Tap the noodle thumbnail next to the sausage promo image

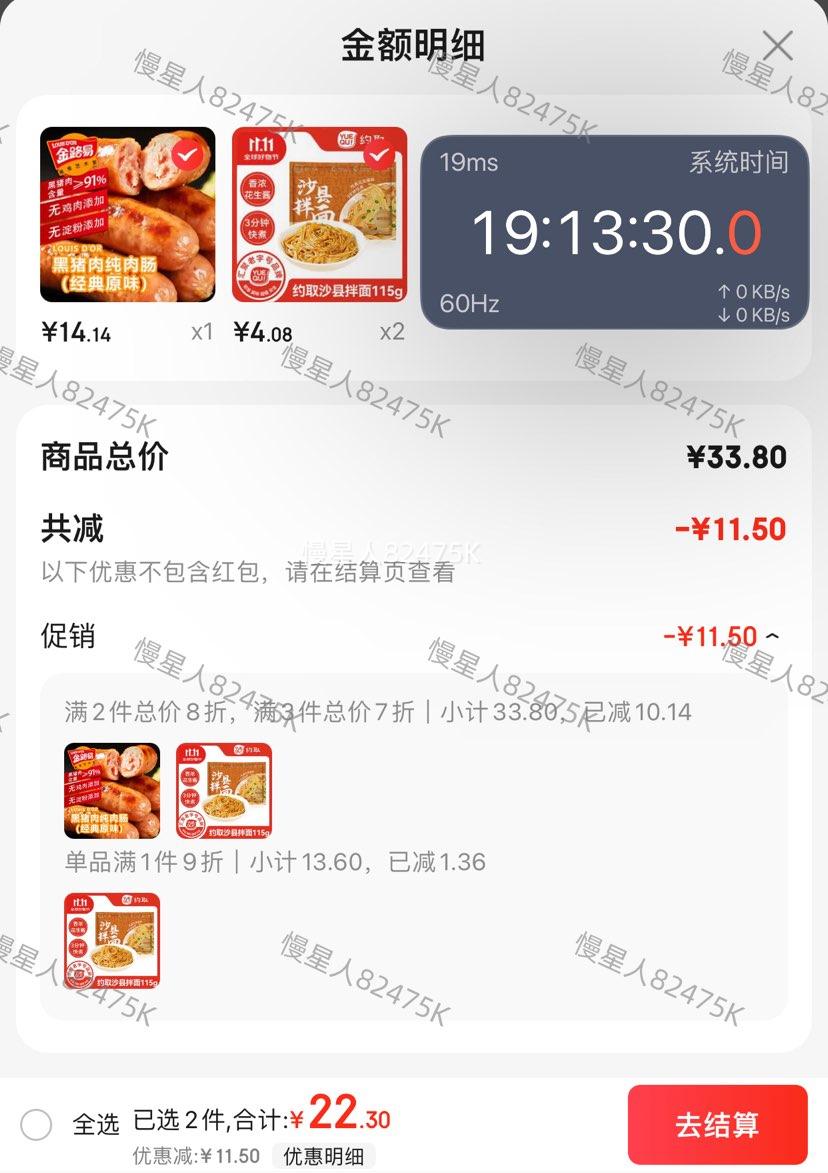pyautogui.click(x=222, y=790)
